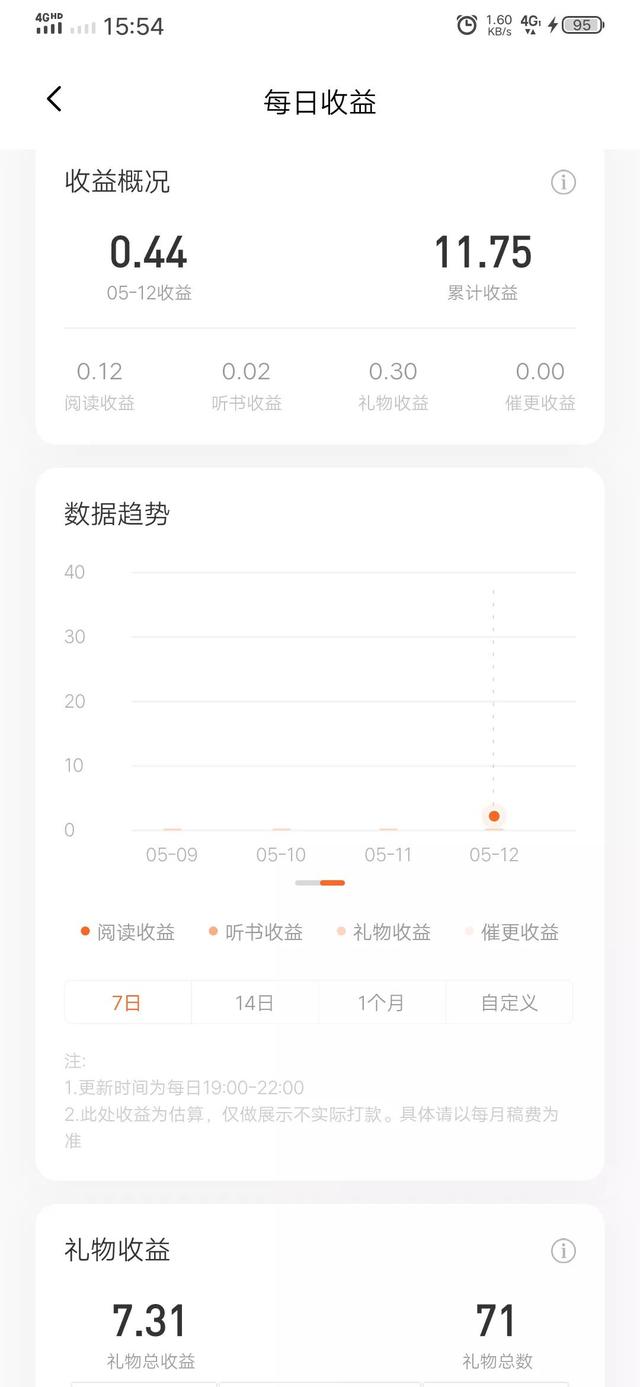The height and width of the screenshot is (1387, 640).
Task: Switch to the 14日 range
Action: 255,1002
